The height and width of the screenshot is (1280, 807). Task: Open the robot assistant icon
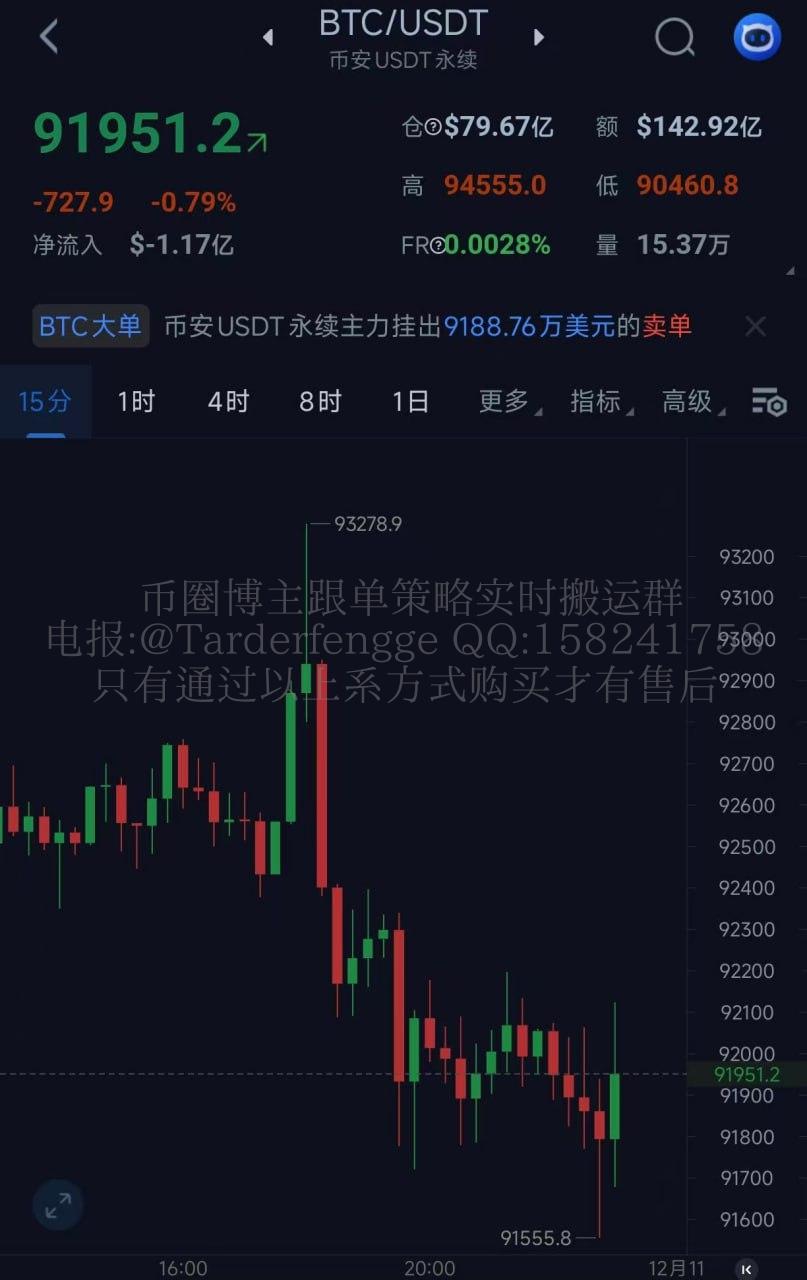tap(757, 38)
